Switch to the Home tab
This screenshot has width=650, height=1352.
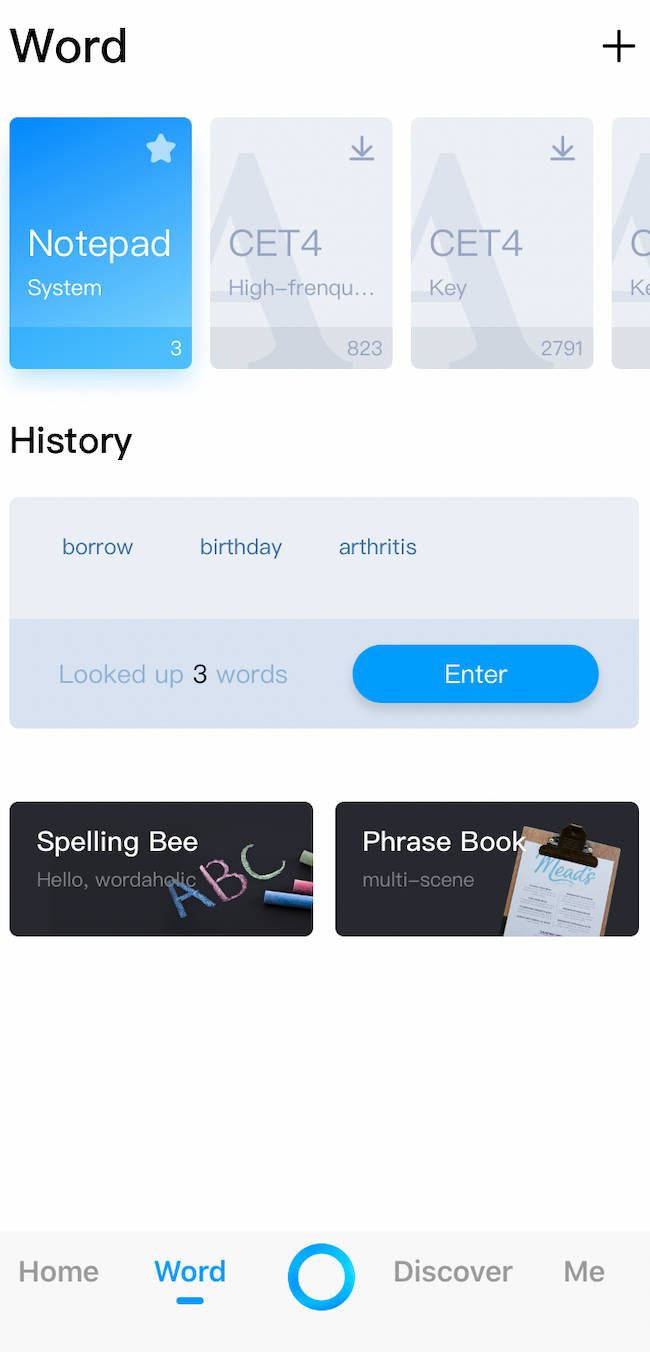58,1272
